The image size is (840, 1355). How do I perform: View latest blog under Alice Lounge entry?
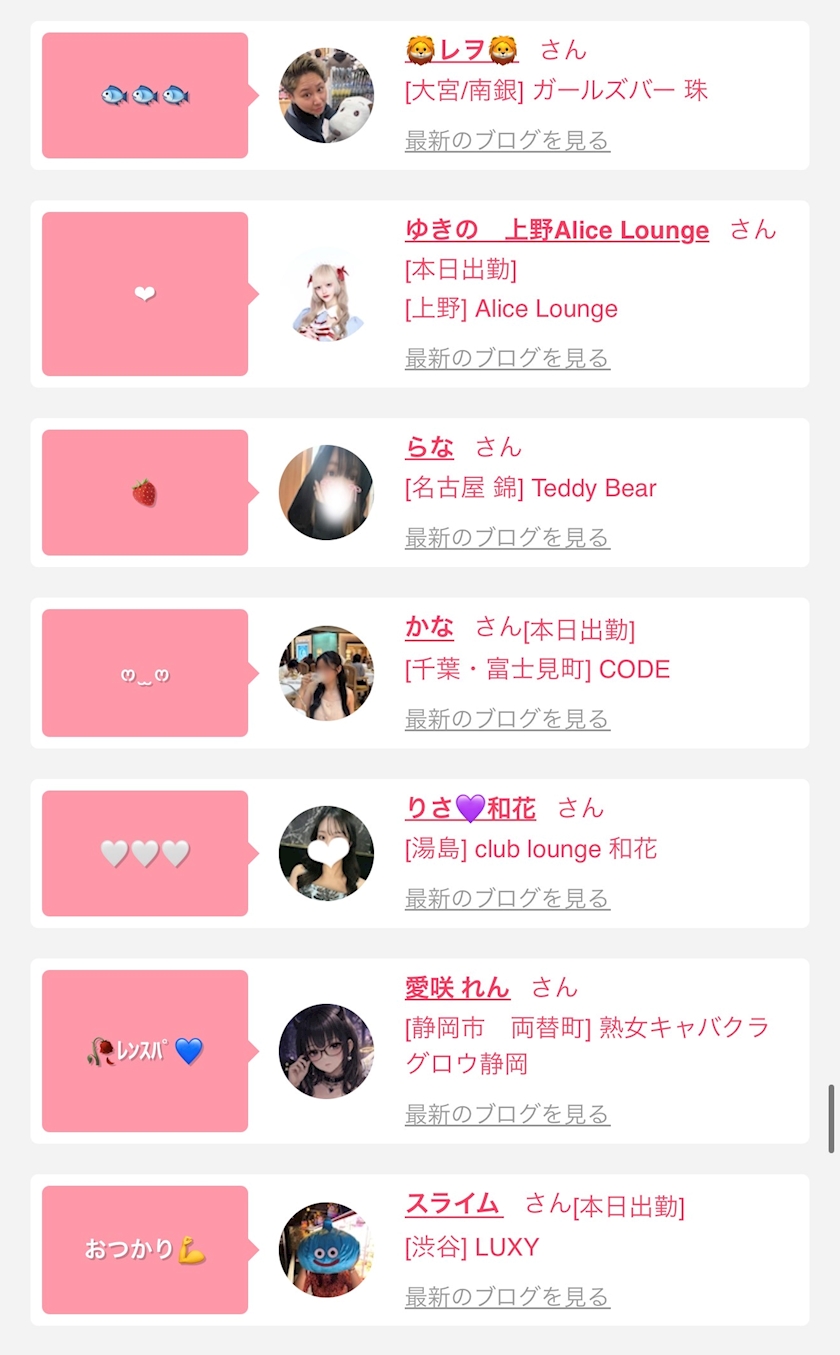click(x=507, y=358)
